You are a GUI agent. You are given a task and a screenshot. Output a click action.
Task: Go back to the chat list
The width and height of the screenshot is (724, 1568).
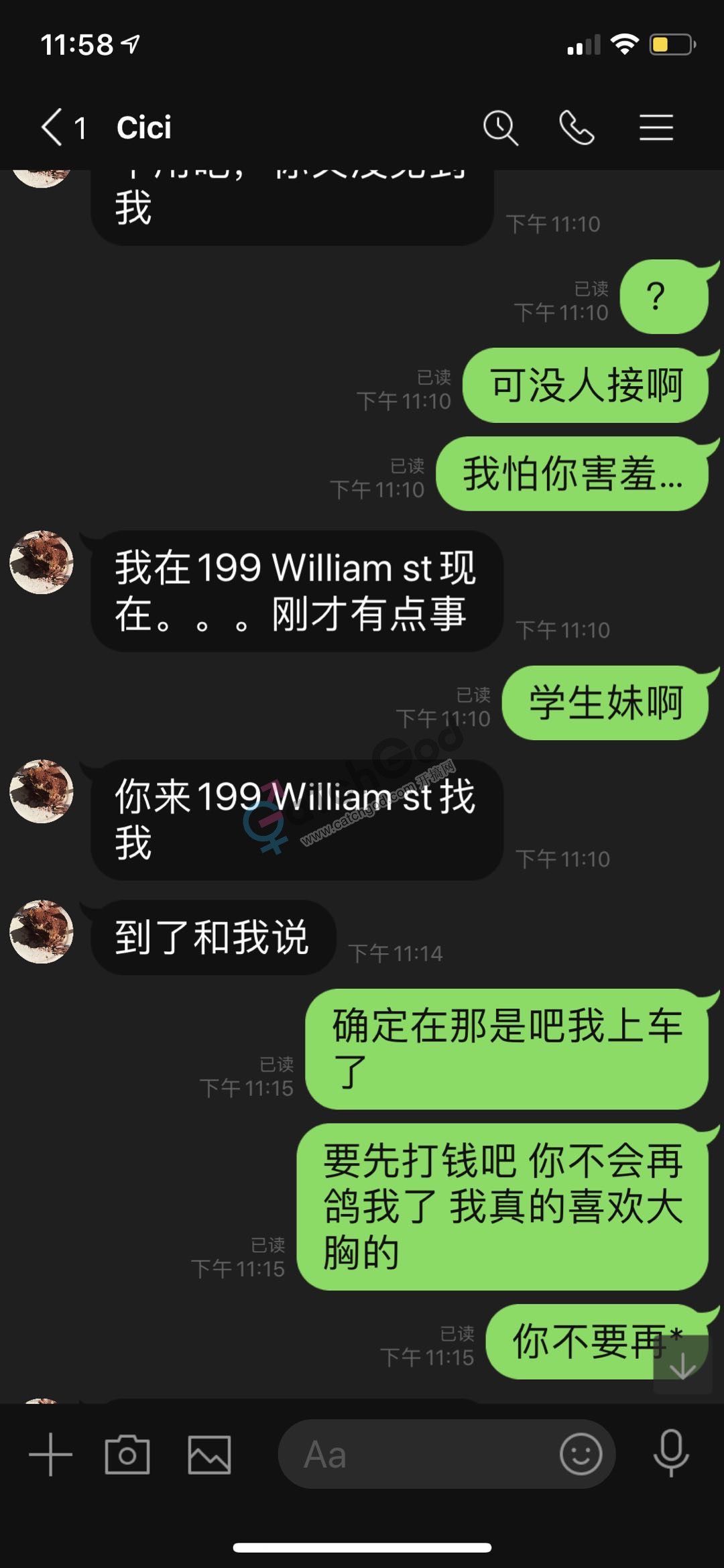tap(54, 127)
